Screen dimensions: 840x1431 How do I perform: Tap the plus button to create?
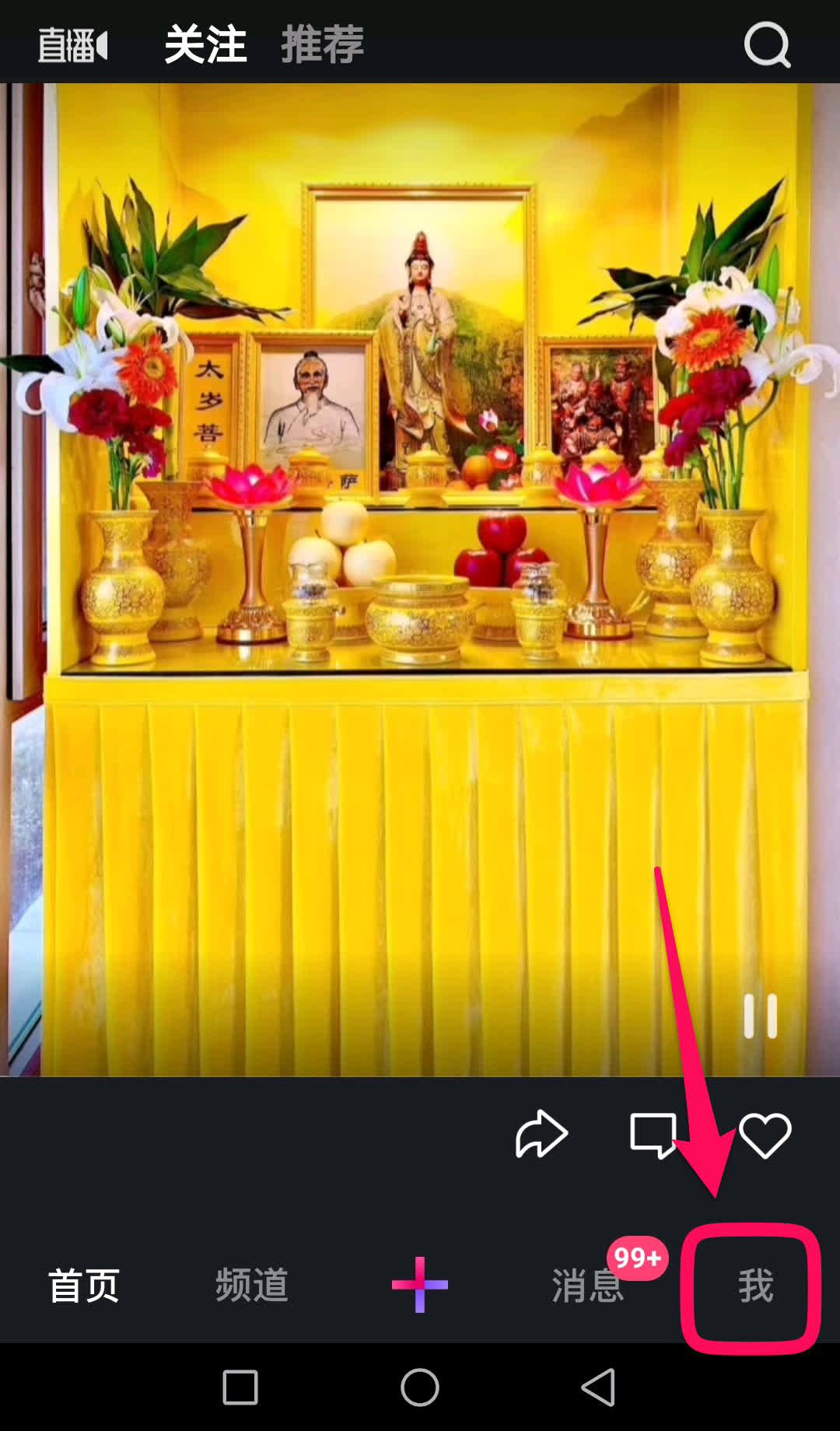pos(420,1285)
